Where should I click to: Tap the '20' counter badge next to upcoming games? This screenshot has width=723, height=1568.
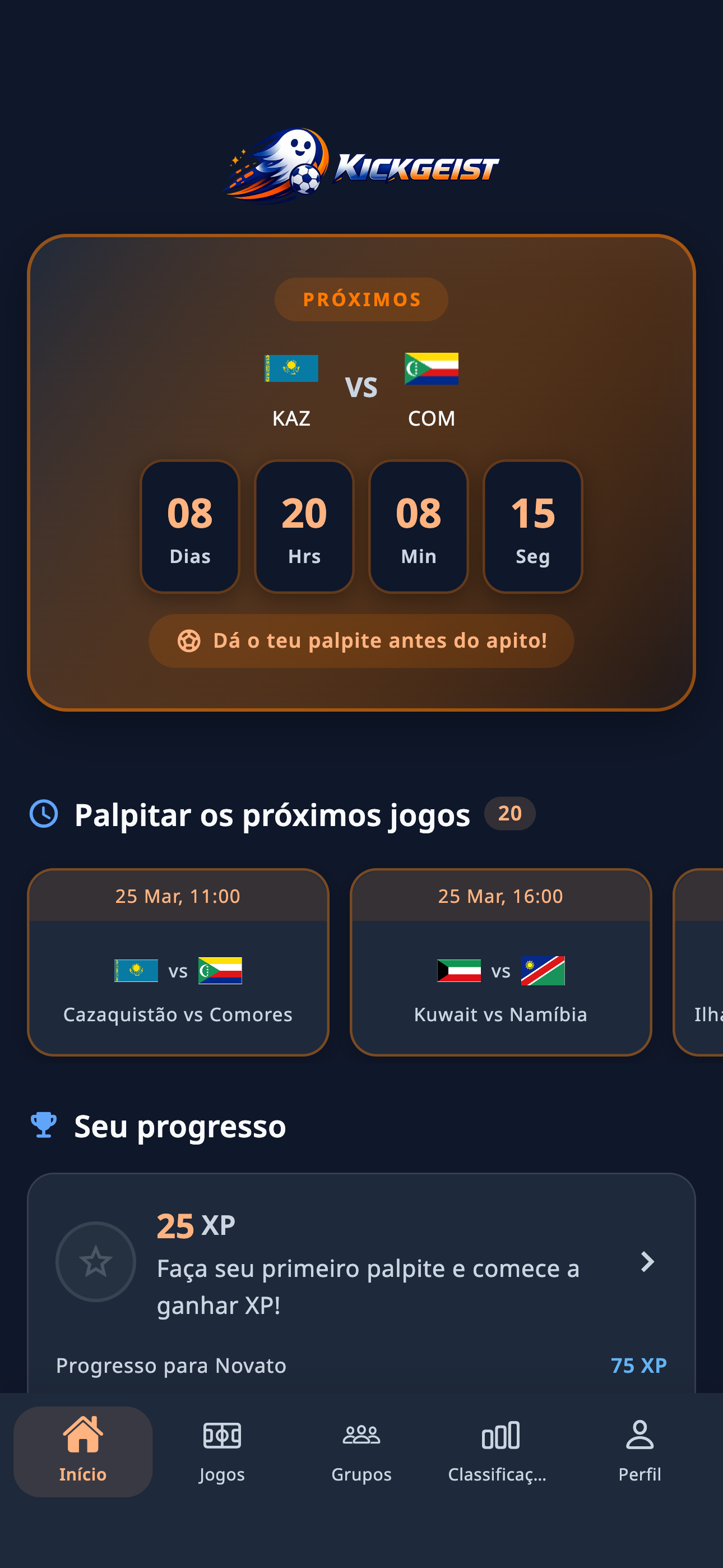click(510, 813)
